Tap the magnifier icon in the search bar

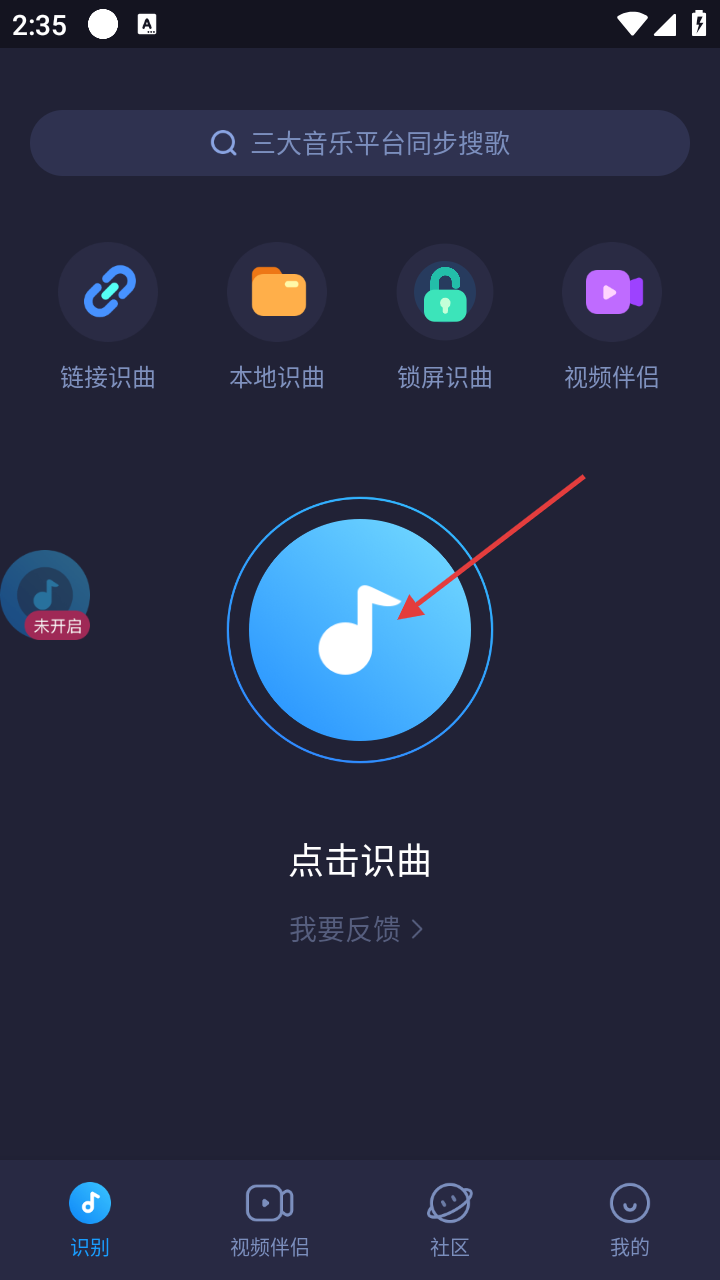click(222, 142)
